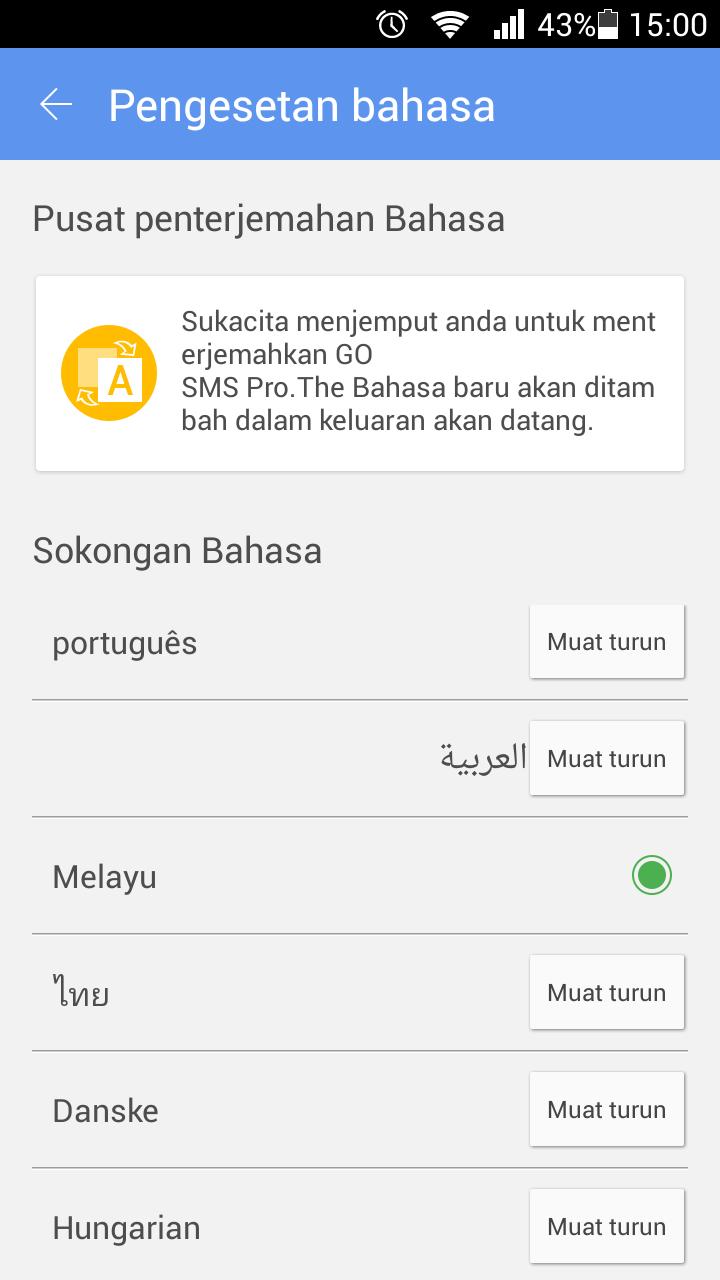Image resolution: width=720 pixels, height=1280 pixels.
Task: Go back from Pengesetan bahasa
Action: tap(56, 105)
